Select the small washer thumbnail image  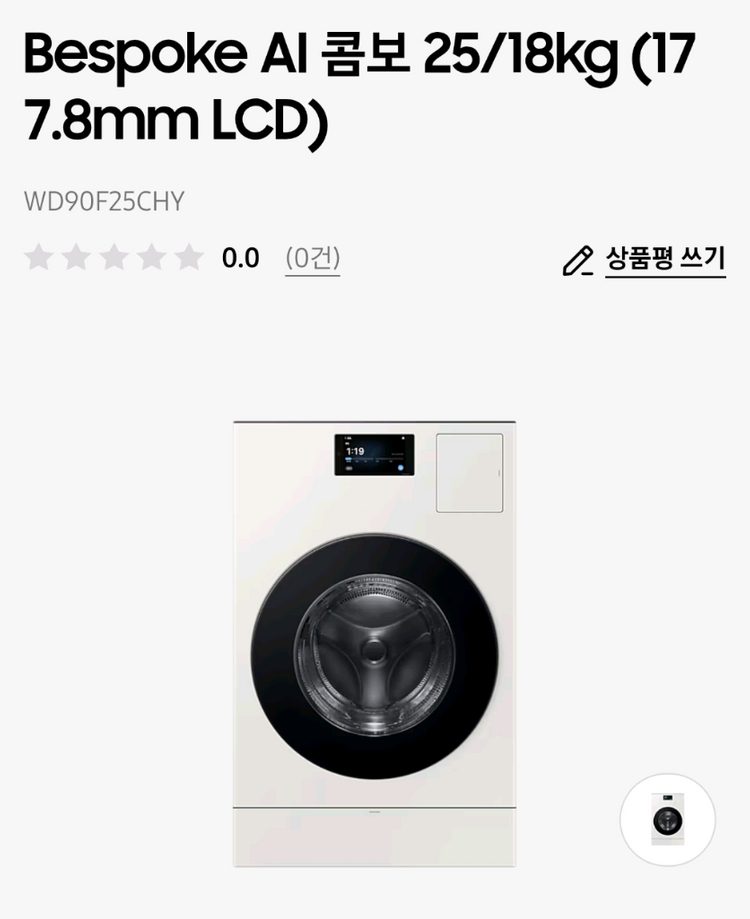[x=667, y=820]
